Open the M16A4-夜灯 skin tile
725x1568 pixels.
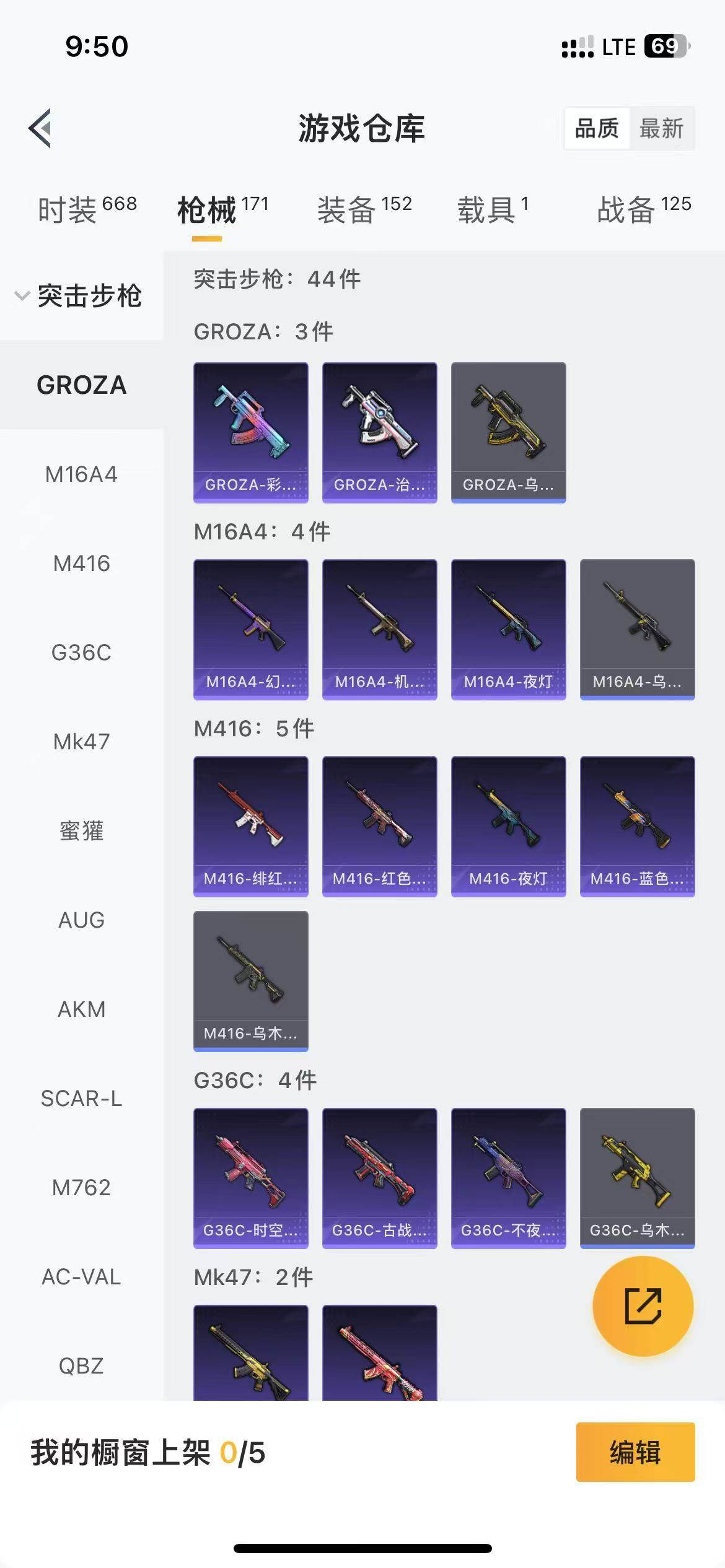[508, 629]
